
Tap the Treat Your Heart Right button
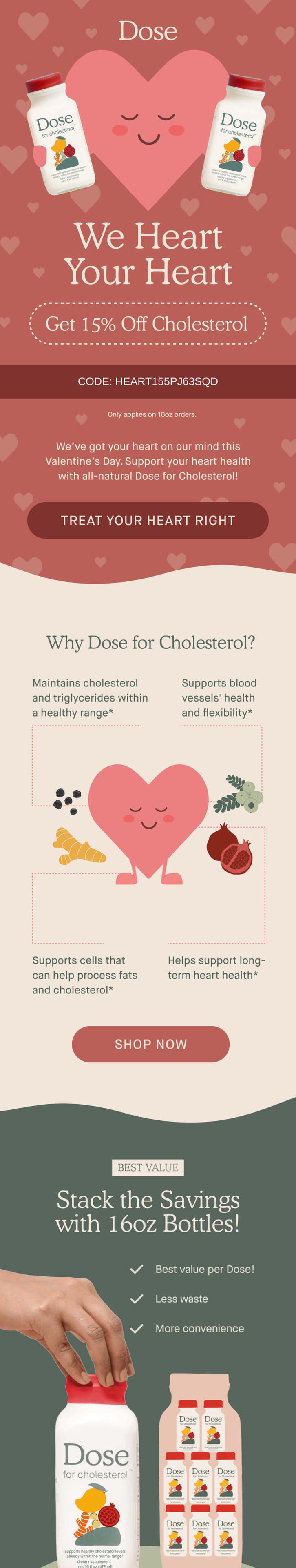[148, 521]
